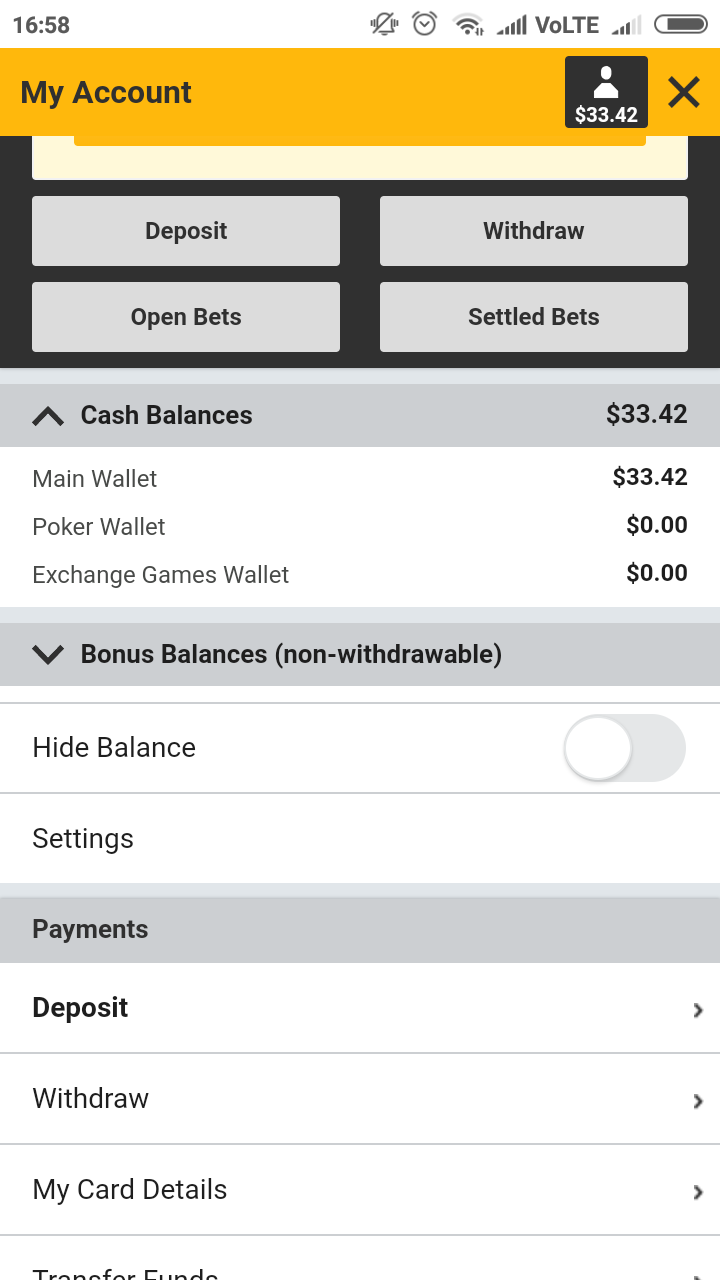
Task: Open My Card Details
Action: [x=360, y=1190]
